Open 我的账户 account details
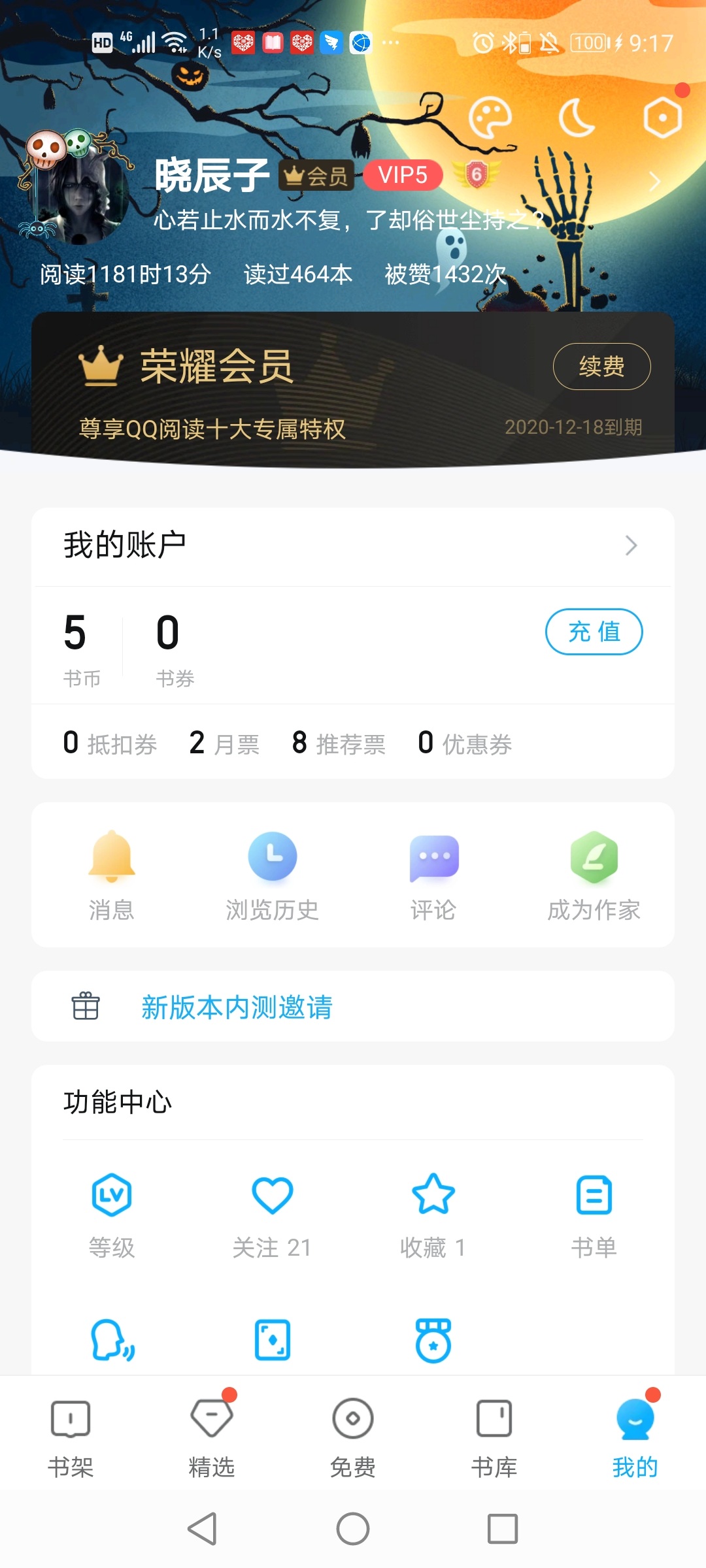Screen dimensions: 706x1568 tap(353, 546)
